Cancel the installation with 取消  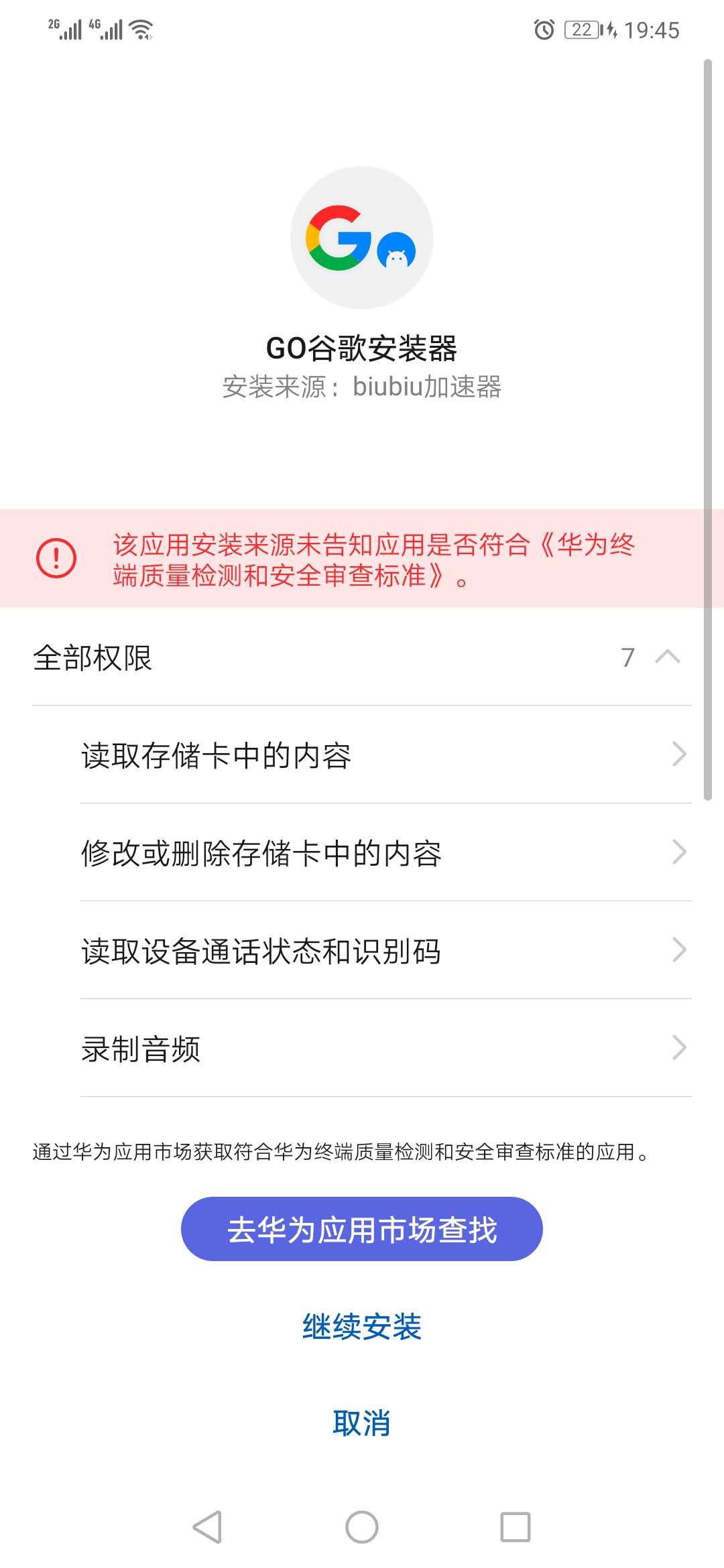[x=361, y=1423]
